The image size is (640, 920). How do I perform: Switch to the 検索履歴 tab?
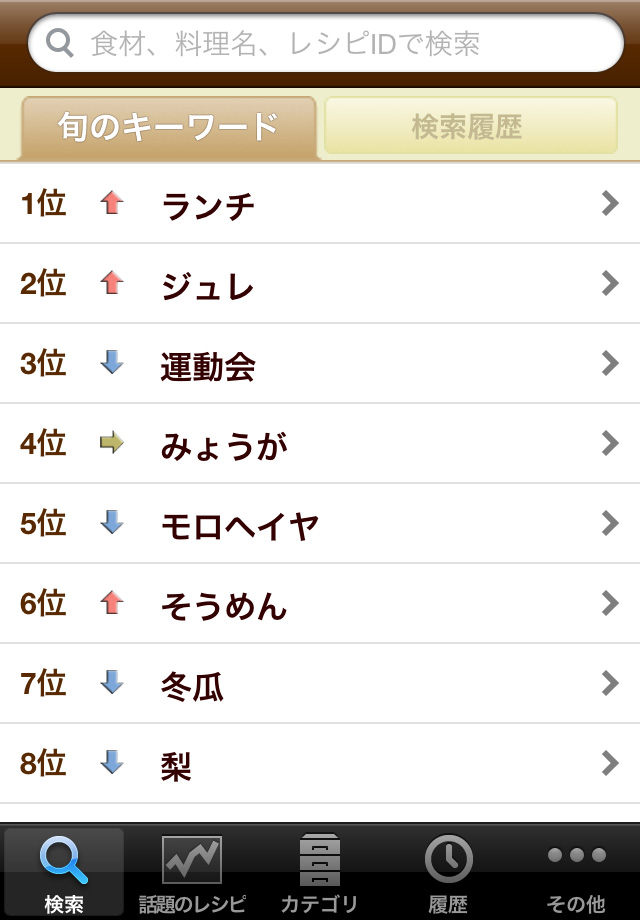point(470,127)
